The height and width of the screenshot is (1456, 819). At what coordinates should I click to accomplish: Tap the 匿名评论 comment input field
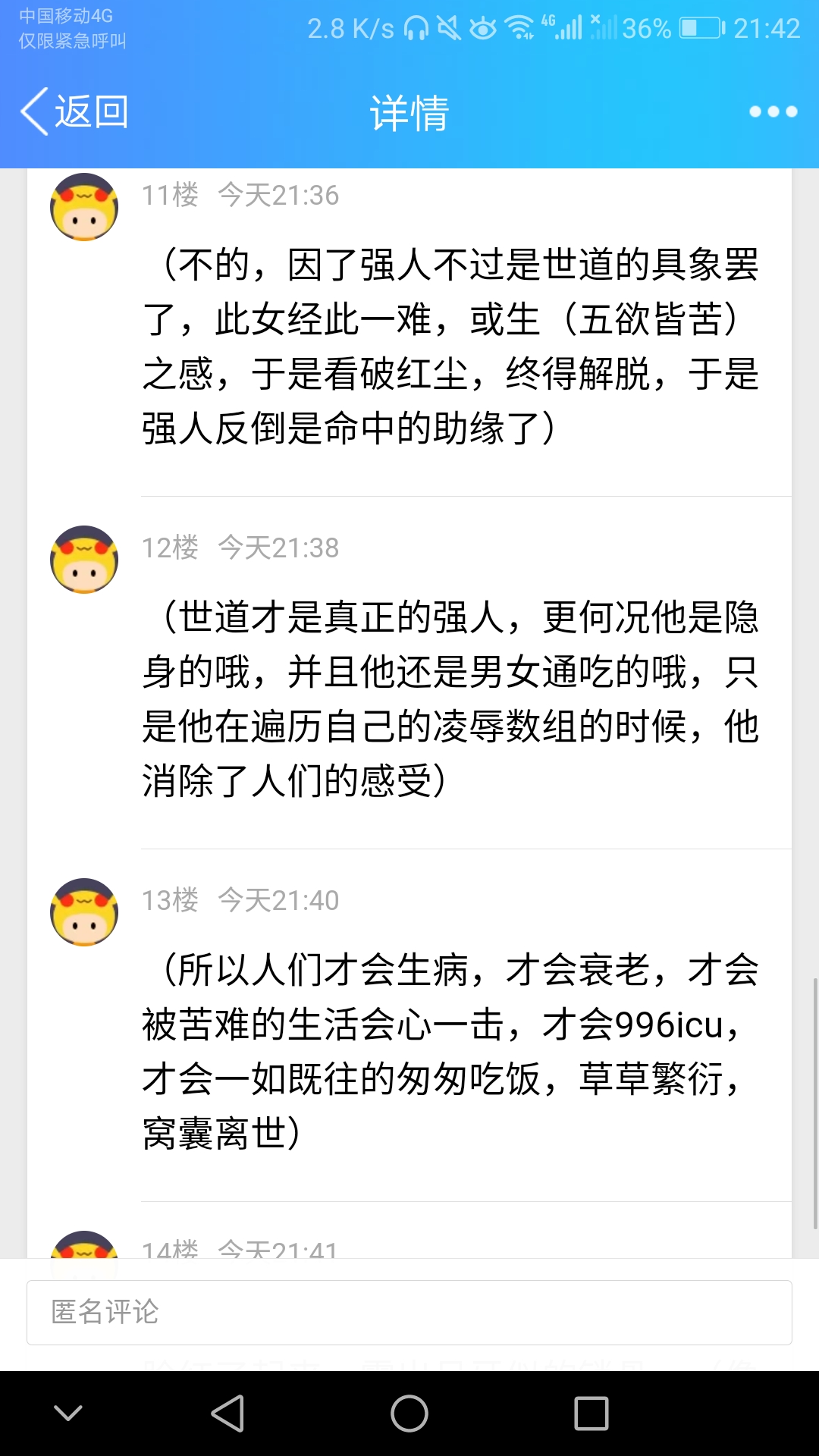409,1312
